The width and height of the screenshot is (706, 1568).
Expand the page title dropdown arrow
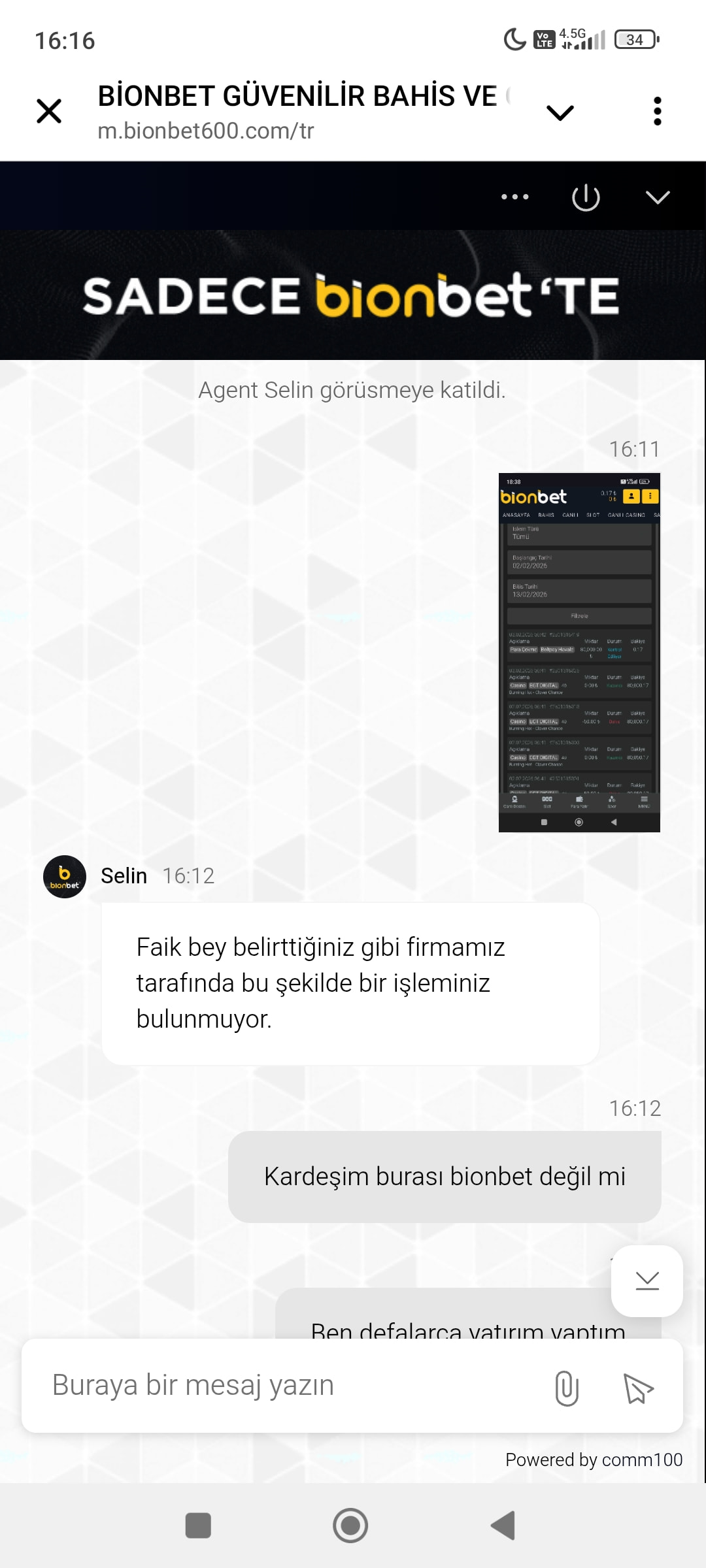tap(560, 112)
